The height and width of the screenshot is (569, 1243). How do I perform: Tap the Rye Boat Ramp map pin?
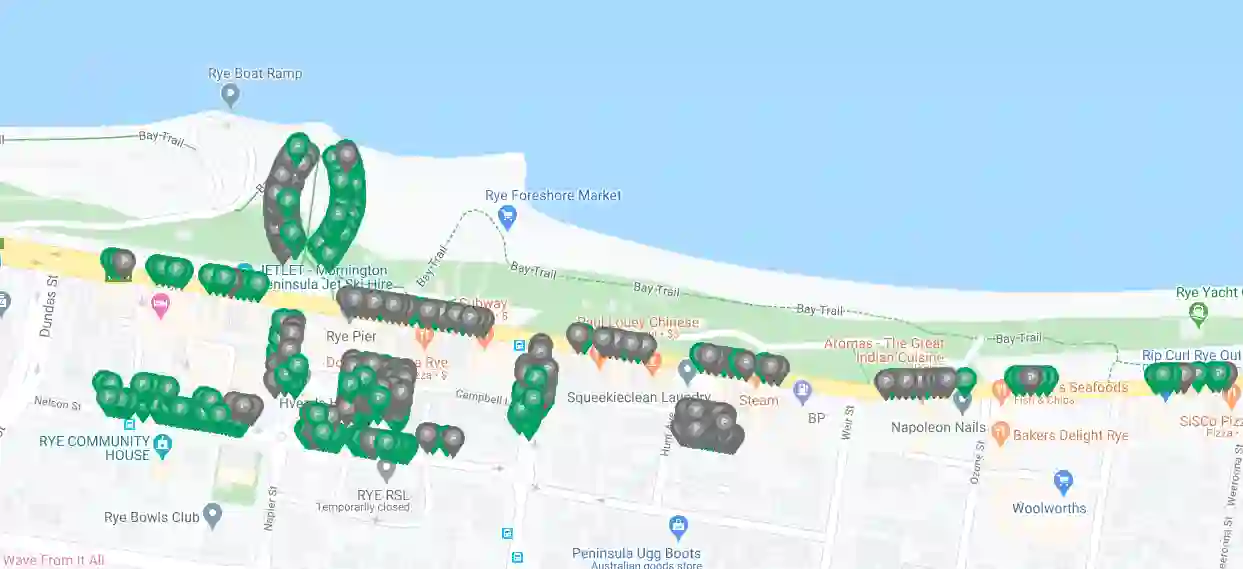click(x=231, y=96)
